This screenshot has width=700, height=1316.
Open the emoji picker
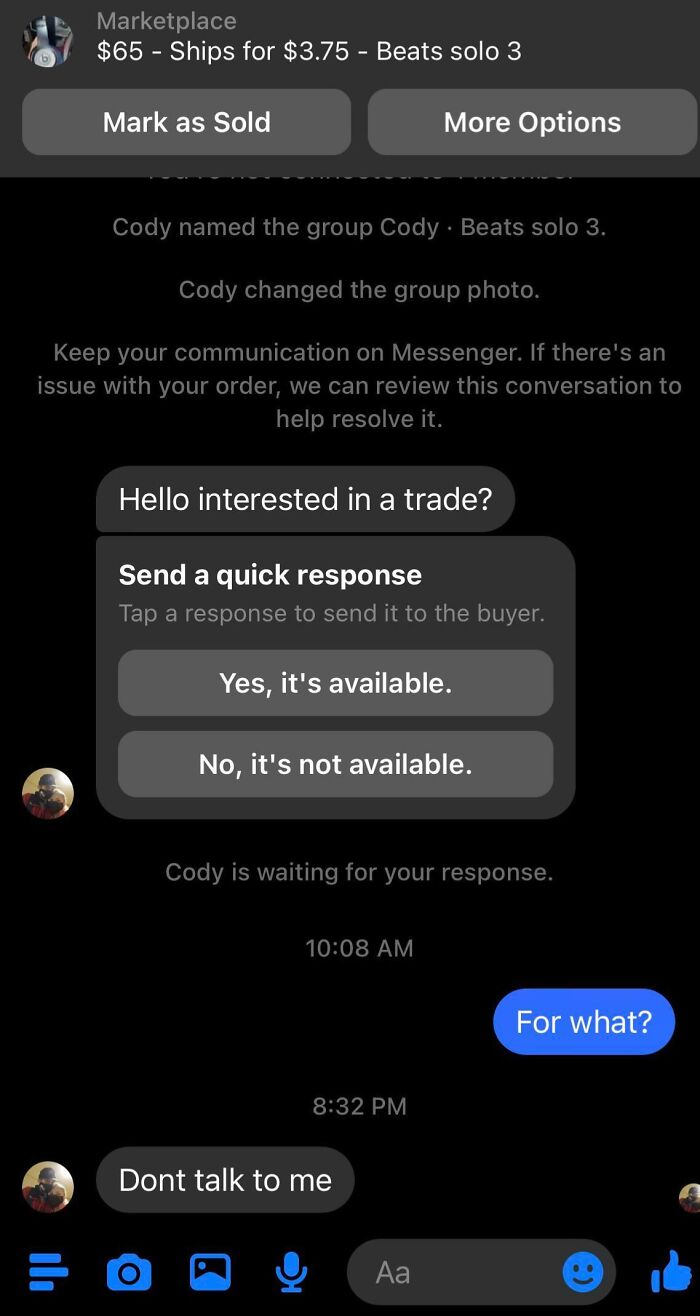(x=583, y=1272)
